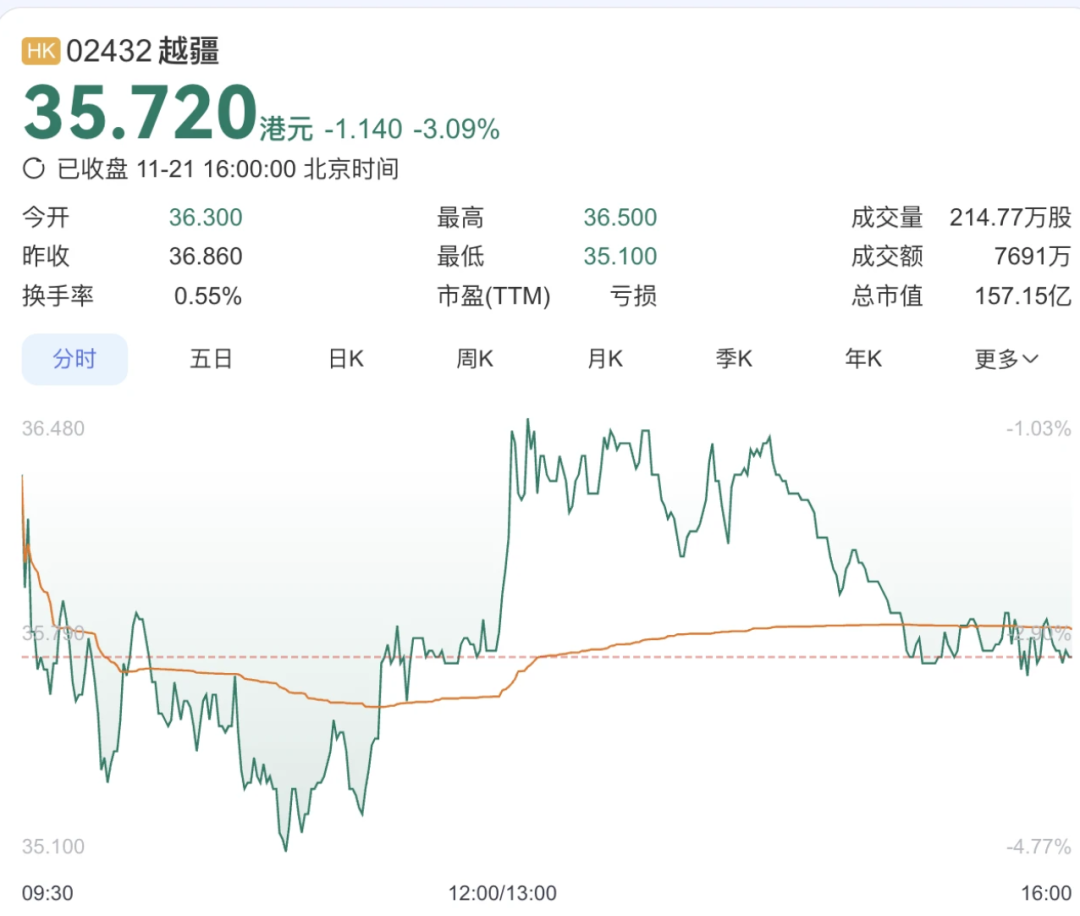Open the 日K chart tab
Image resolution: width=1080 pixels, height=916 pixels.
pos(346,359)
